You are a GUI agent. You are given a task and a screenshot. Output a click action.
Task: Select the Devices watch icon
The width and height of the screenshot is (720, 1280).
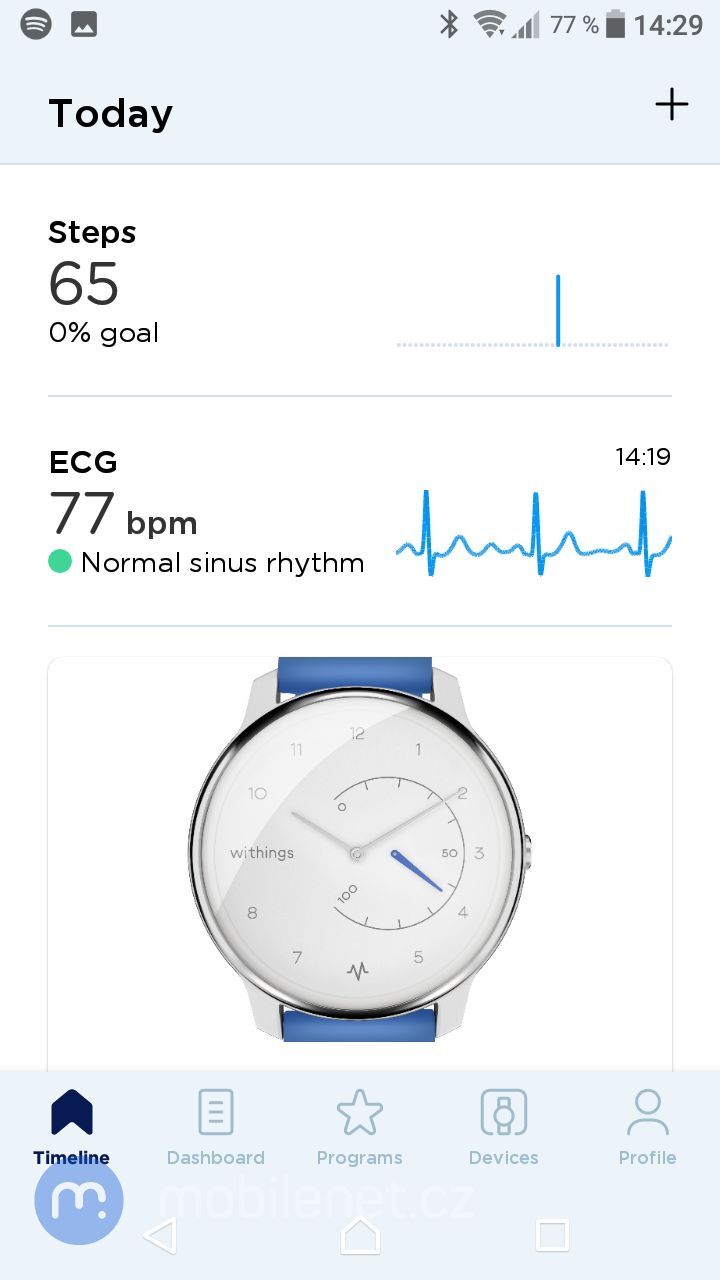pos(503,1110)
